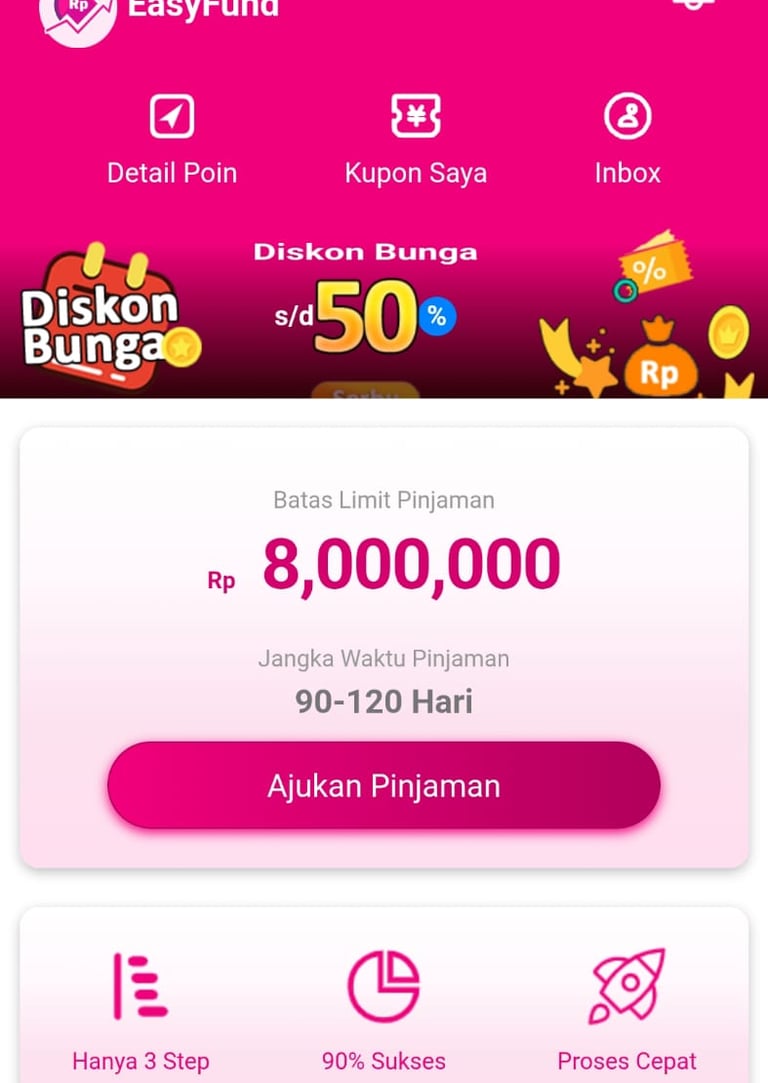Viewport: 768px width, 1083px height.
Task: Tap the Kupon Saya coupon icon
Action: [416, 116]
